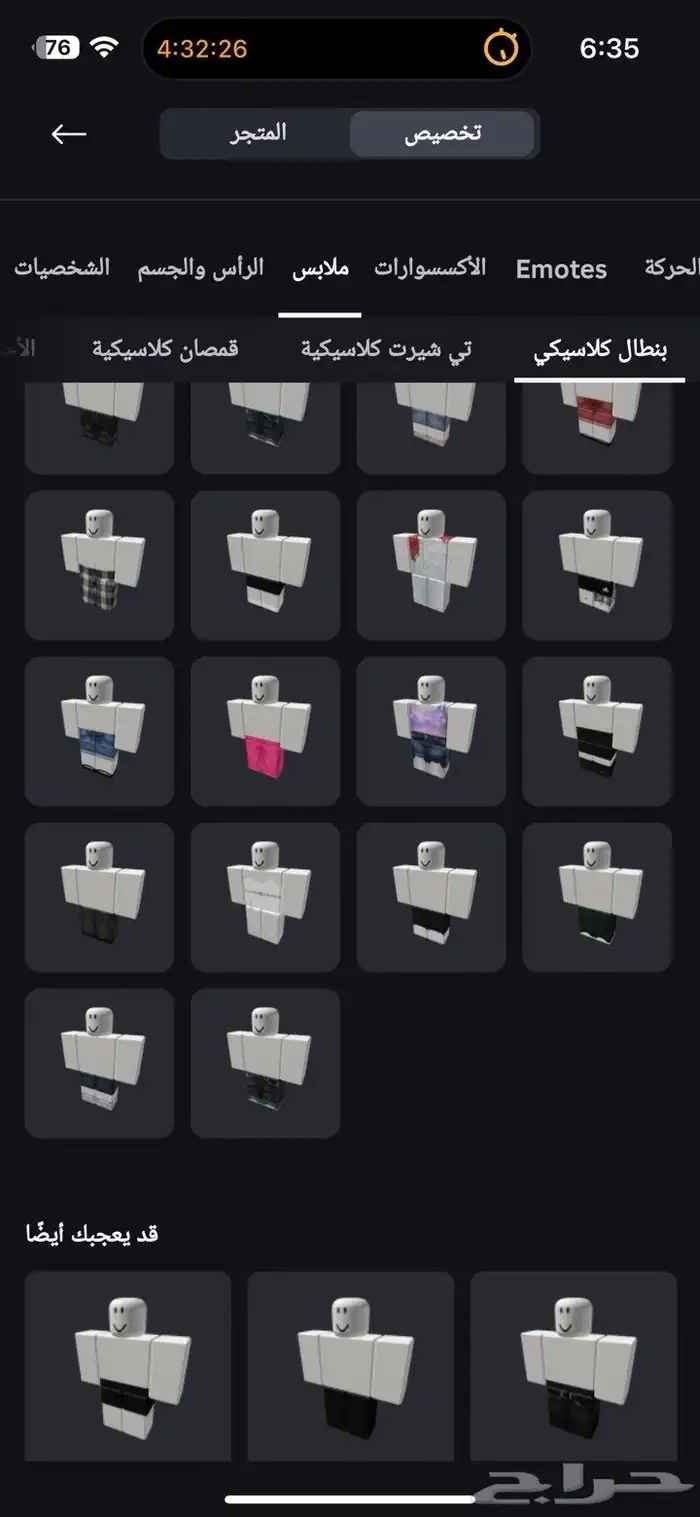Switch to الرأس والجسم tab
The height and width of the screenshot is (1517, 700).
pyautogui.click(x=201, y=268)
